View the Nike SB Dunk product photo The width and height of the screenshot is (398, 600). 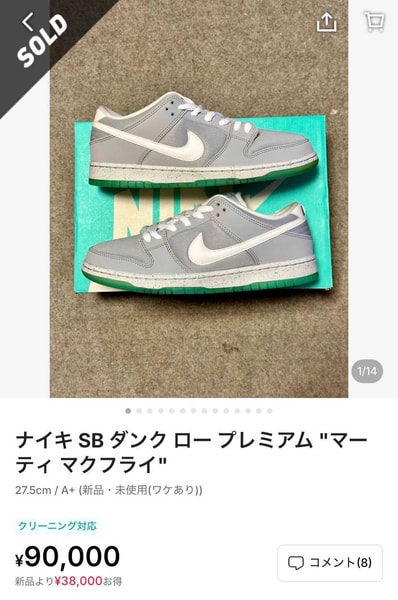[x=199, y=199]
